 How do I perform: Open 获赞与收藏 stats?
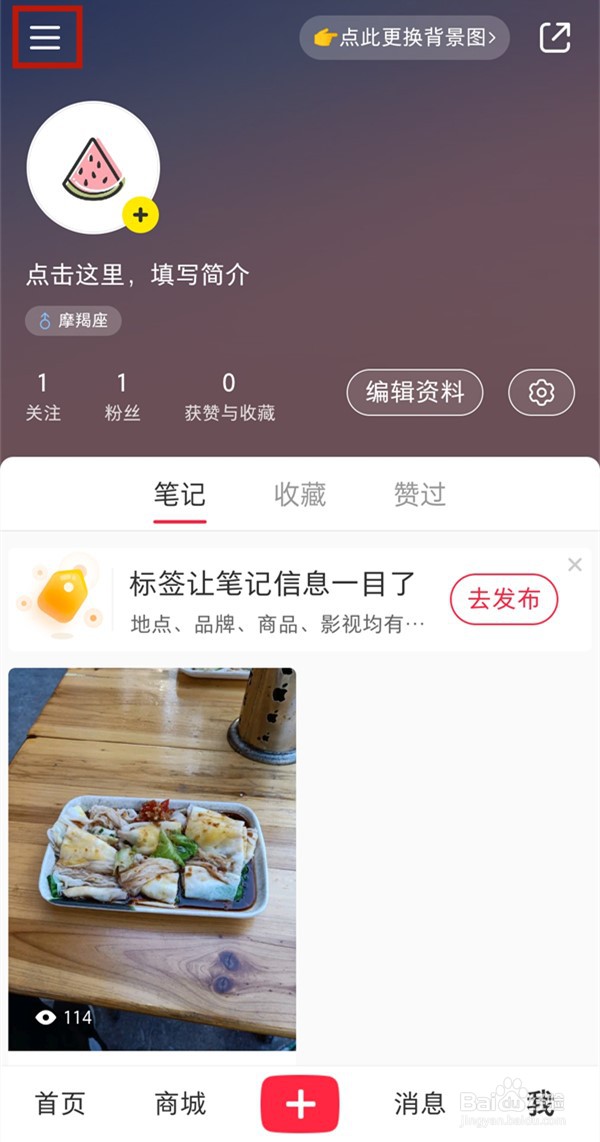pyautogui.click(x=229, y=396)
